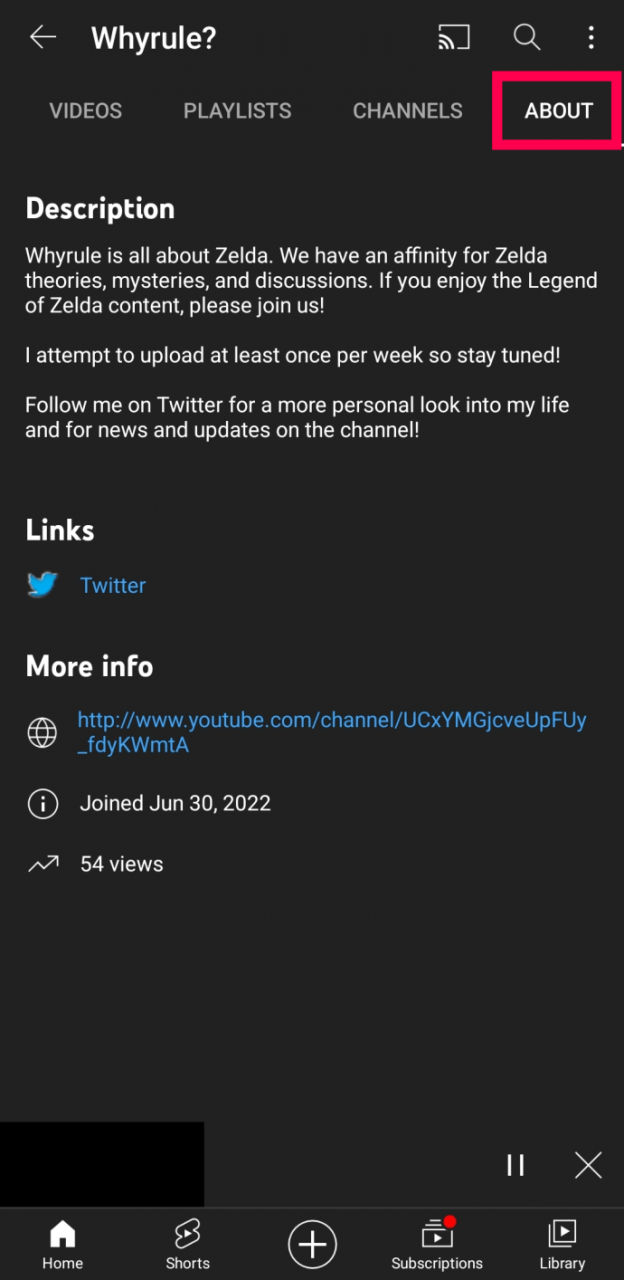Screen dimensions: 624x1280
Task: Open the cast to device icon
Action: pos(454,38)
